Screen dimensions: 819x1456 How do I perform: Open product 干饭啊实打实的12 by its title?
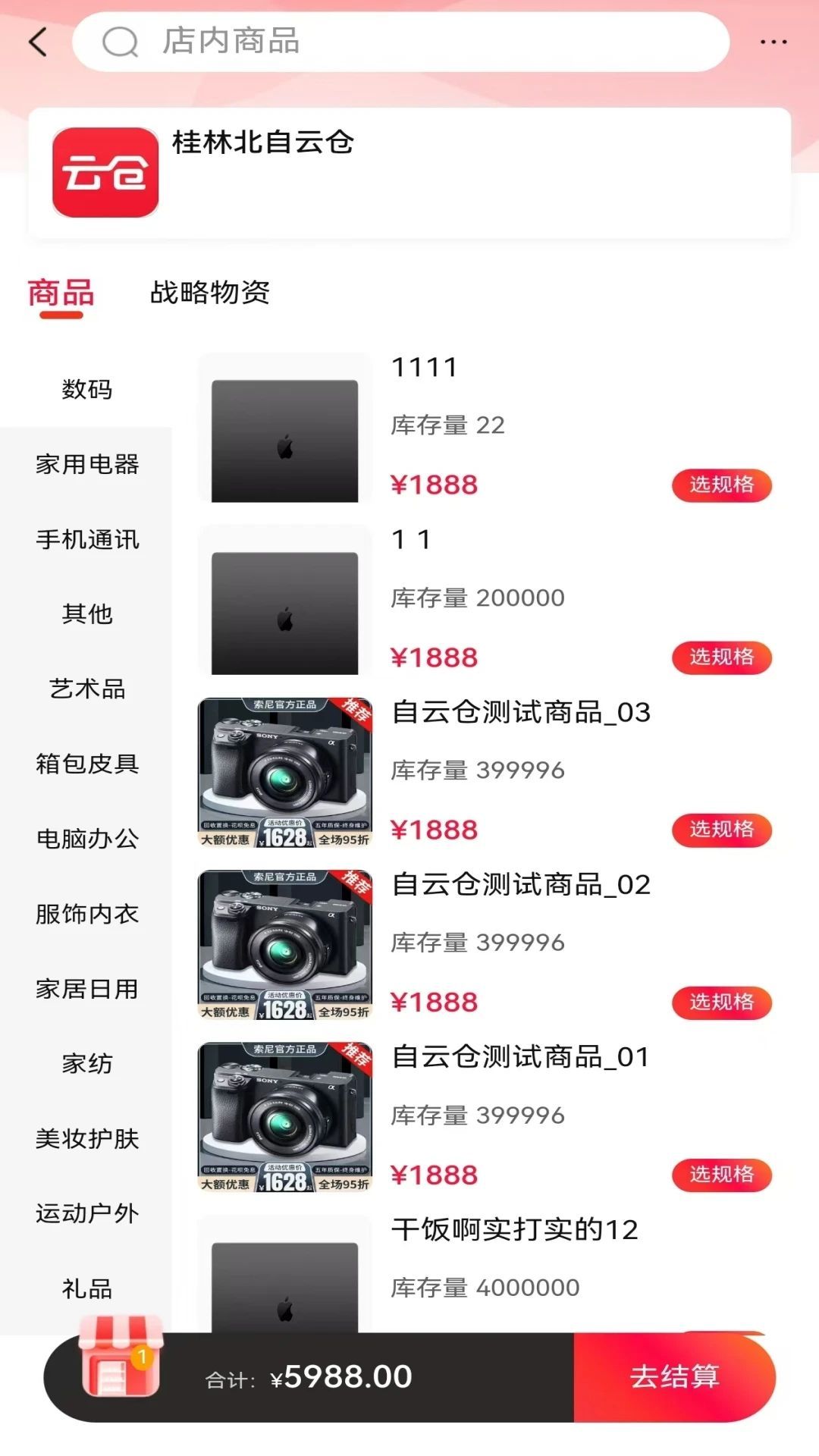(516, 1227)
